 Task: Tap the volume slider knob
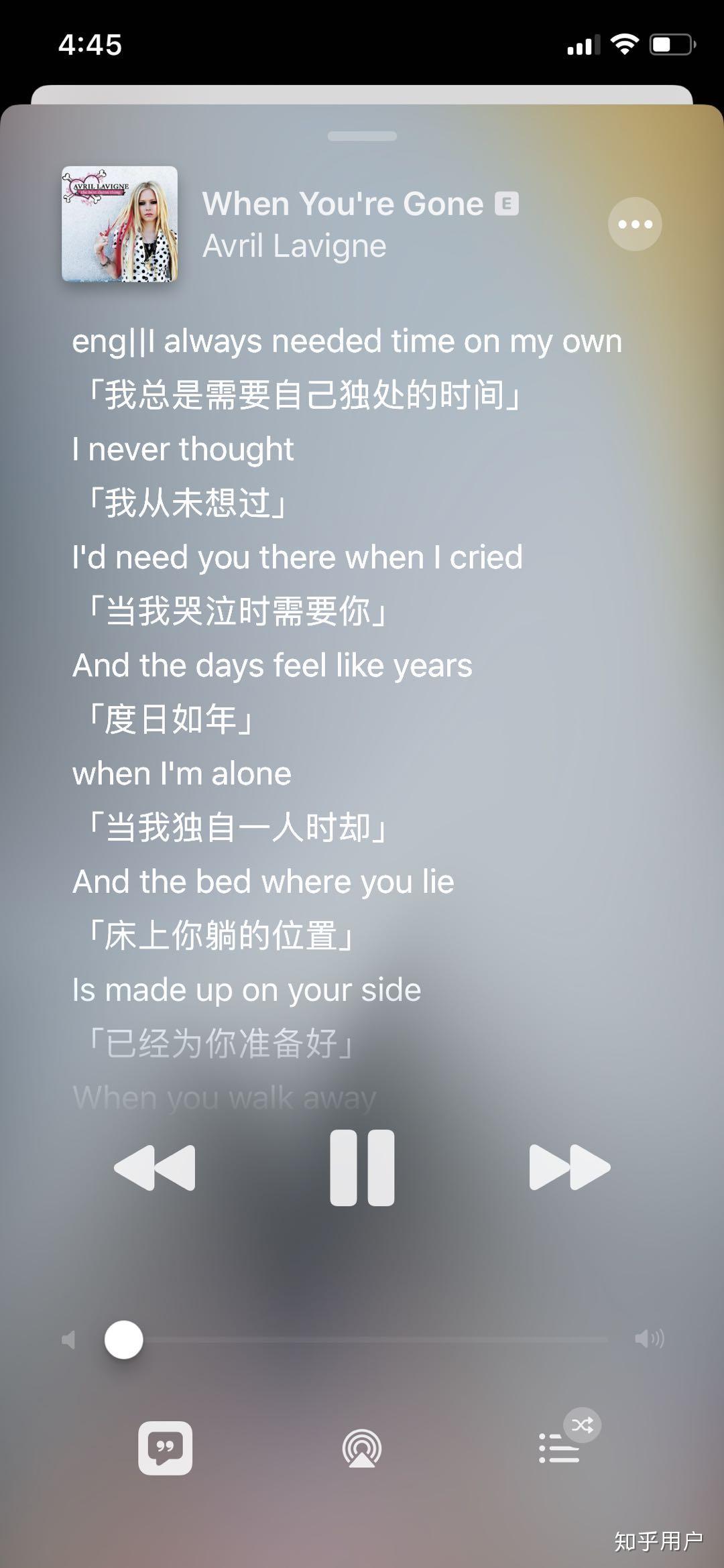click(x=124, y=1340)
